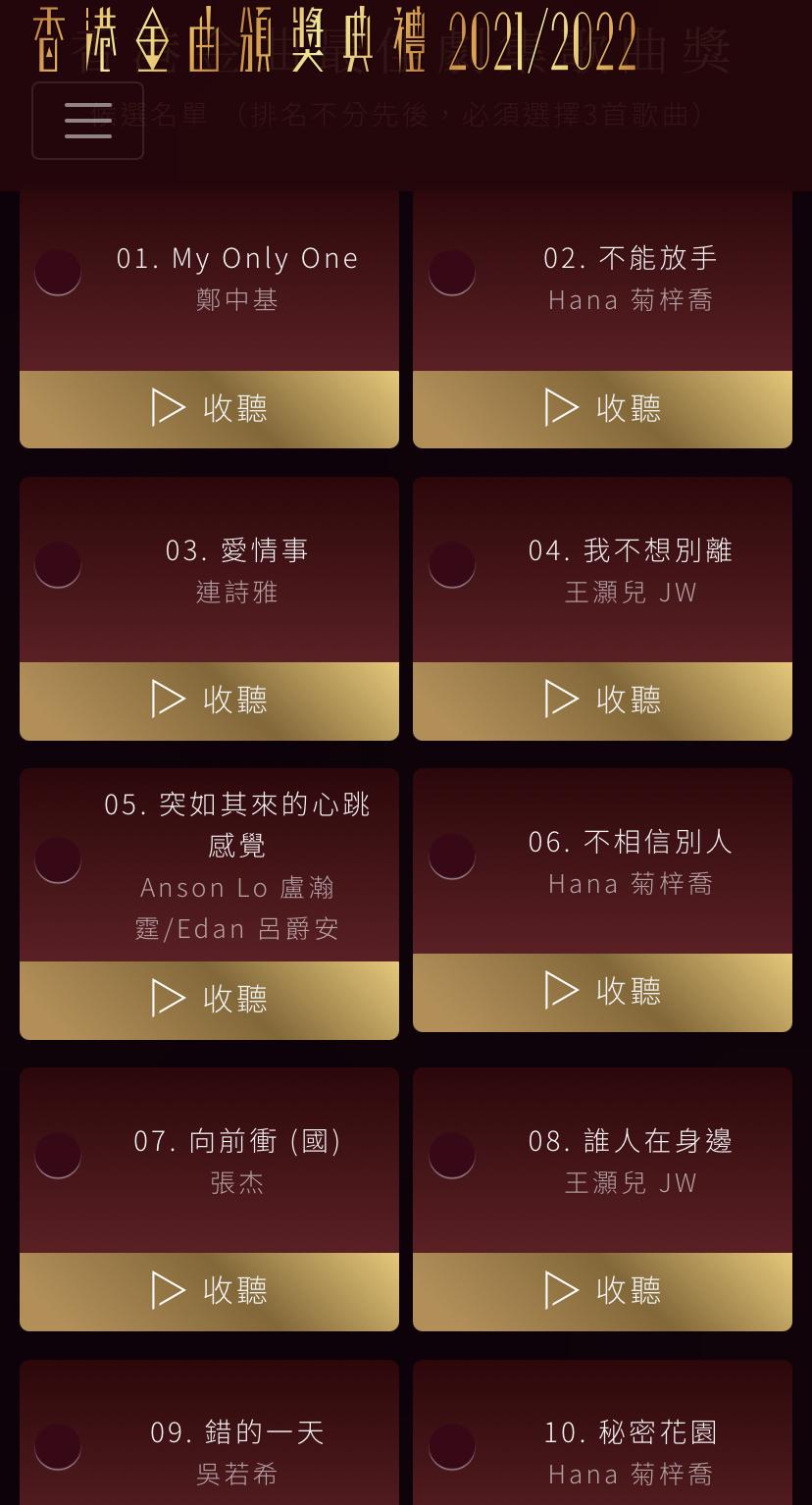
Task: Select the vote circle for "My Only One"
Action: tap(57, 272)
